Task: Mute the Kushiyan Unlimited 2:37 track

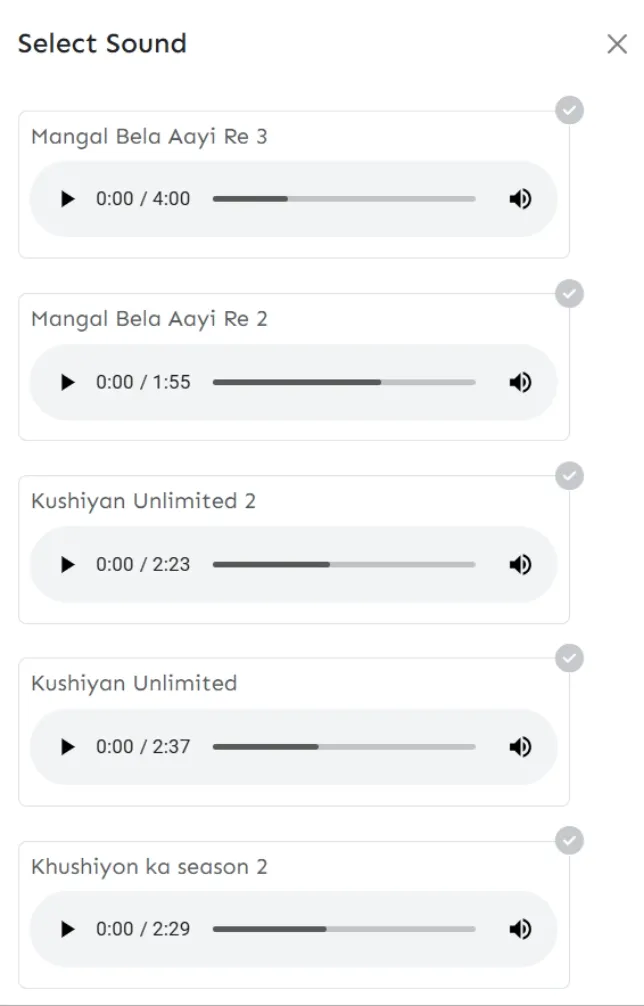Action: coord(520,747)
